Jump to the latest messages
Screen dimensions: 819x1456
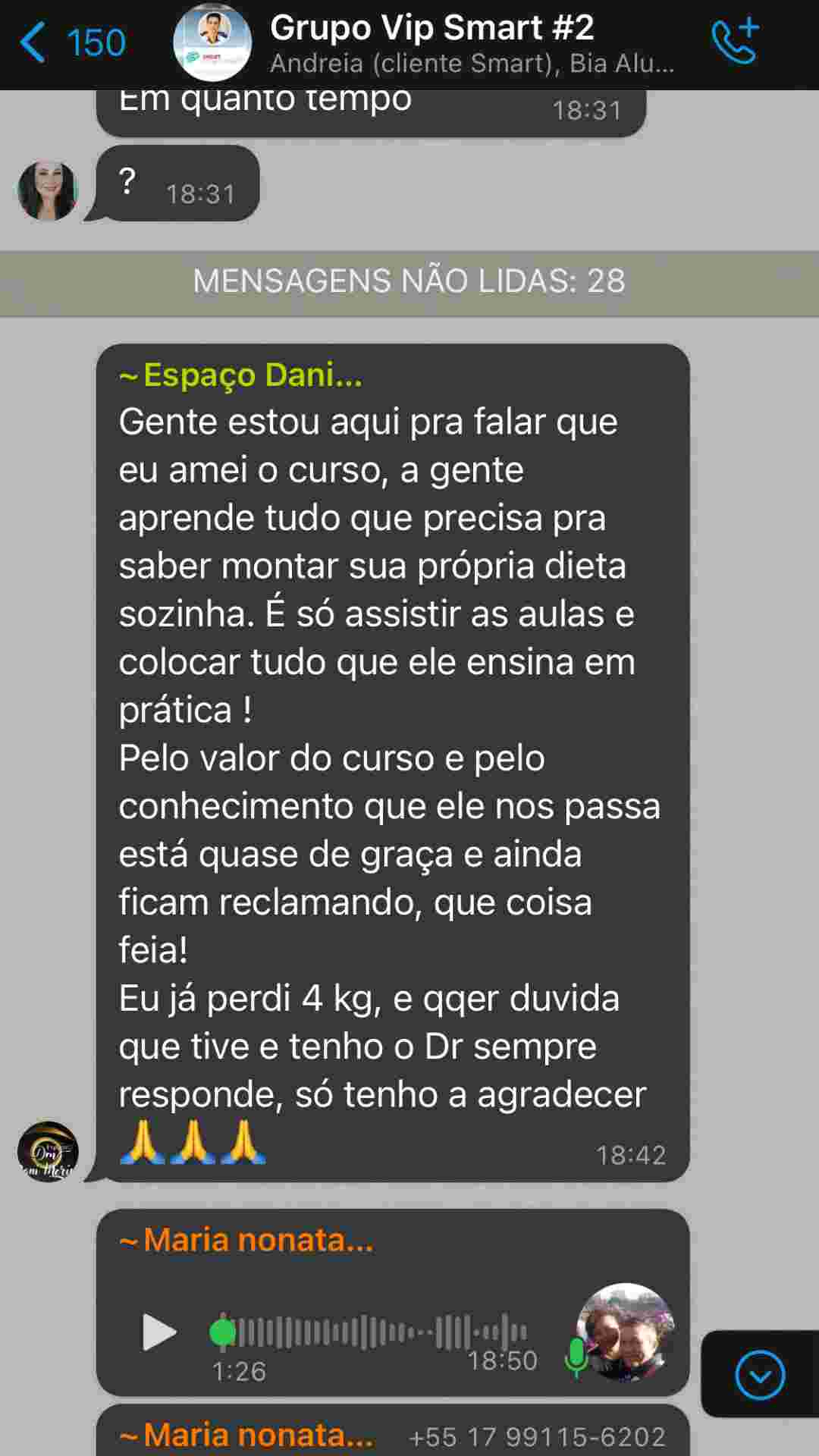pos(759,1374)
